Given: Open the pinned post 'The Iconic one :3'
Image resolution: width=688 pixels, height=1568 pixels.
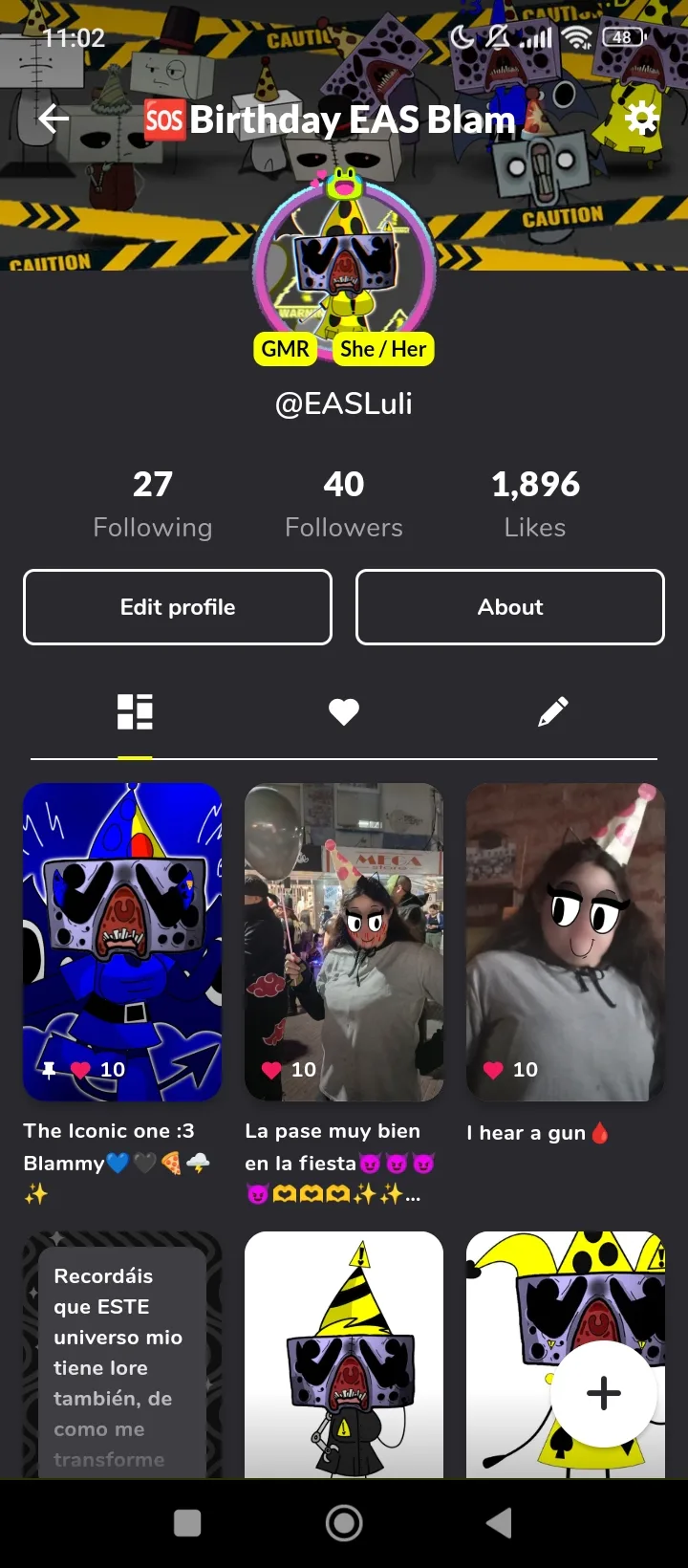Looking at the screenshot, I should (x=122, y=942).
